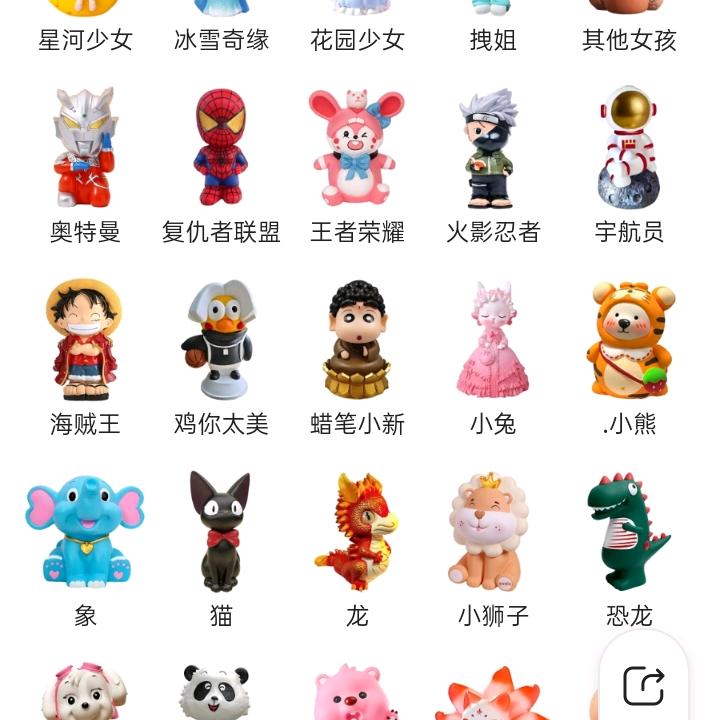Choose the 蜡笔小新 category tile
Viewport: 720px width, 720px height.
coord(357,340)
